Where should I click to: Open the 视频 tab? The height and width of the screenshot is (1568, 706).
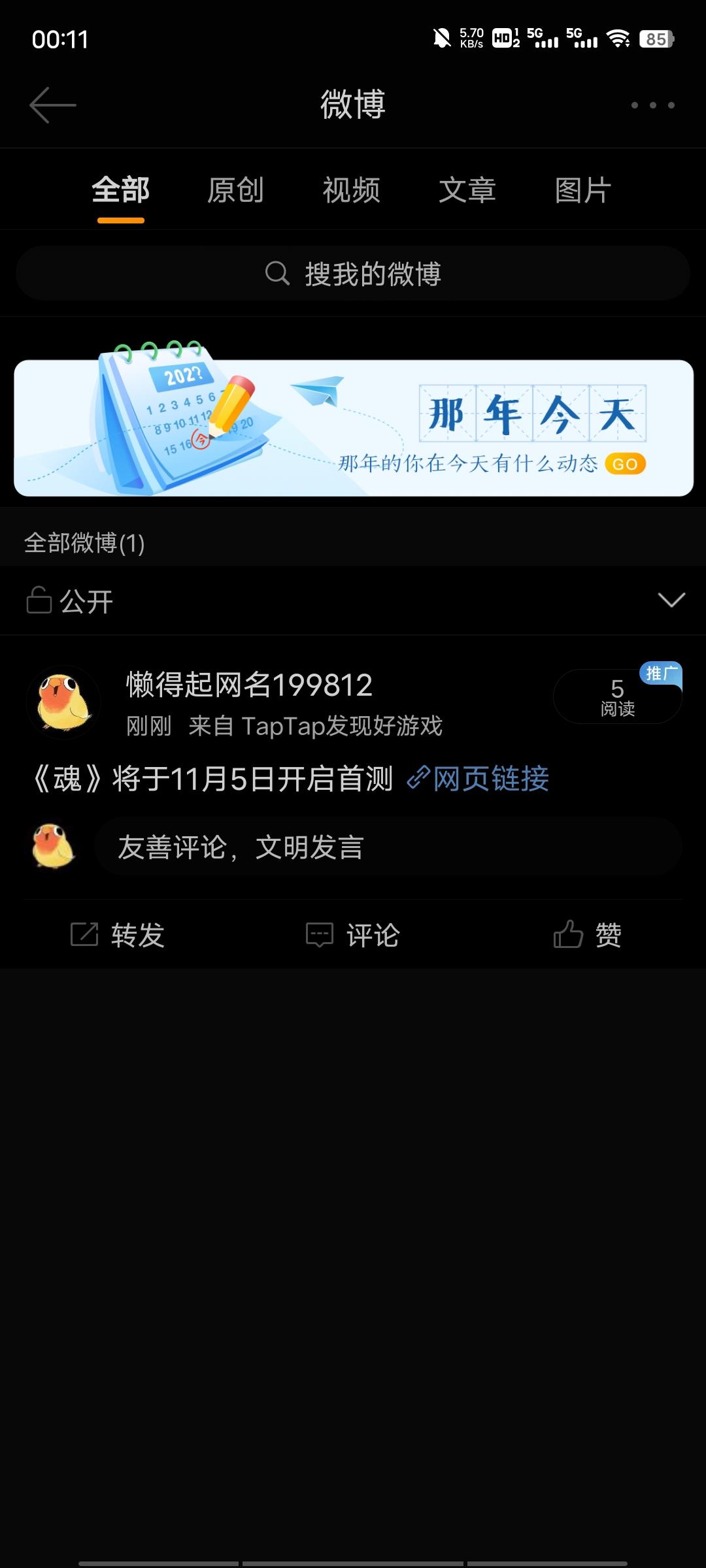(351, 191)
